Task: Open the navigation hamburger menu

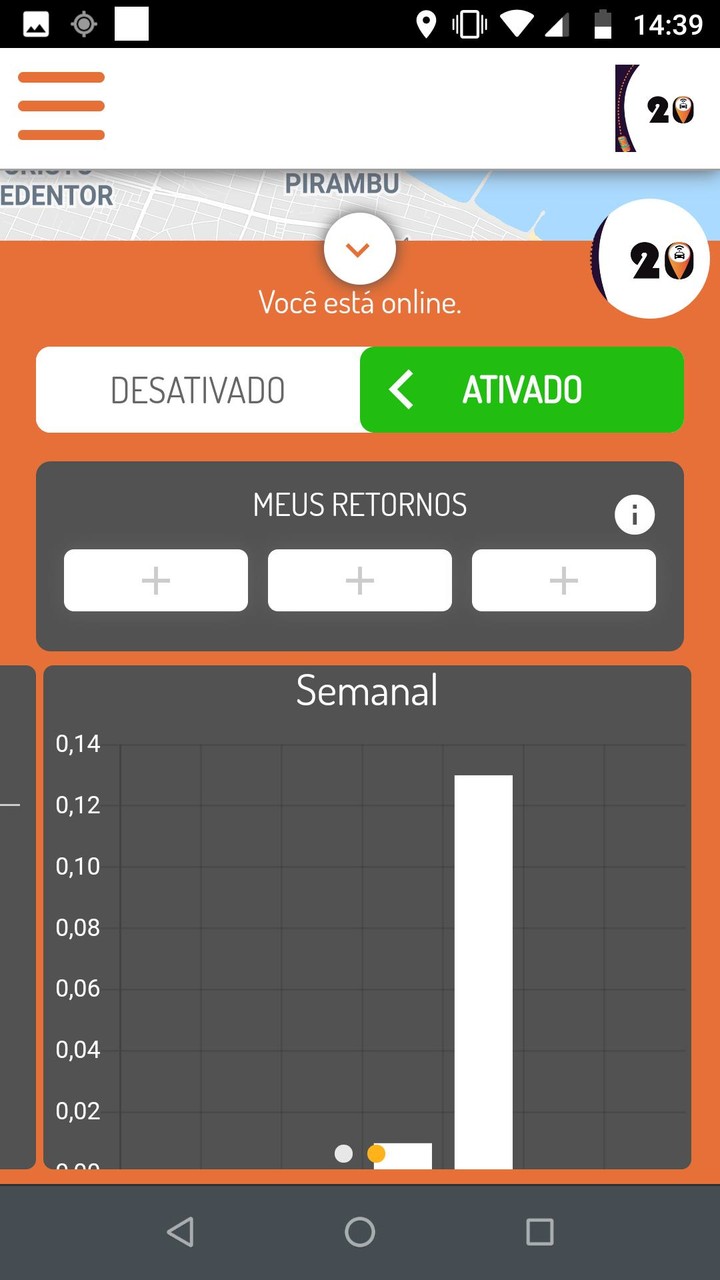Action: coord(60,105)
